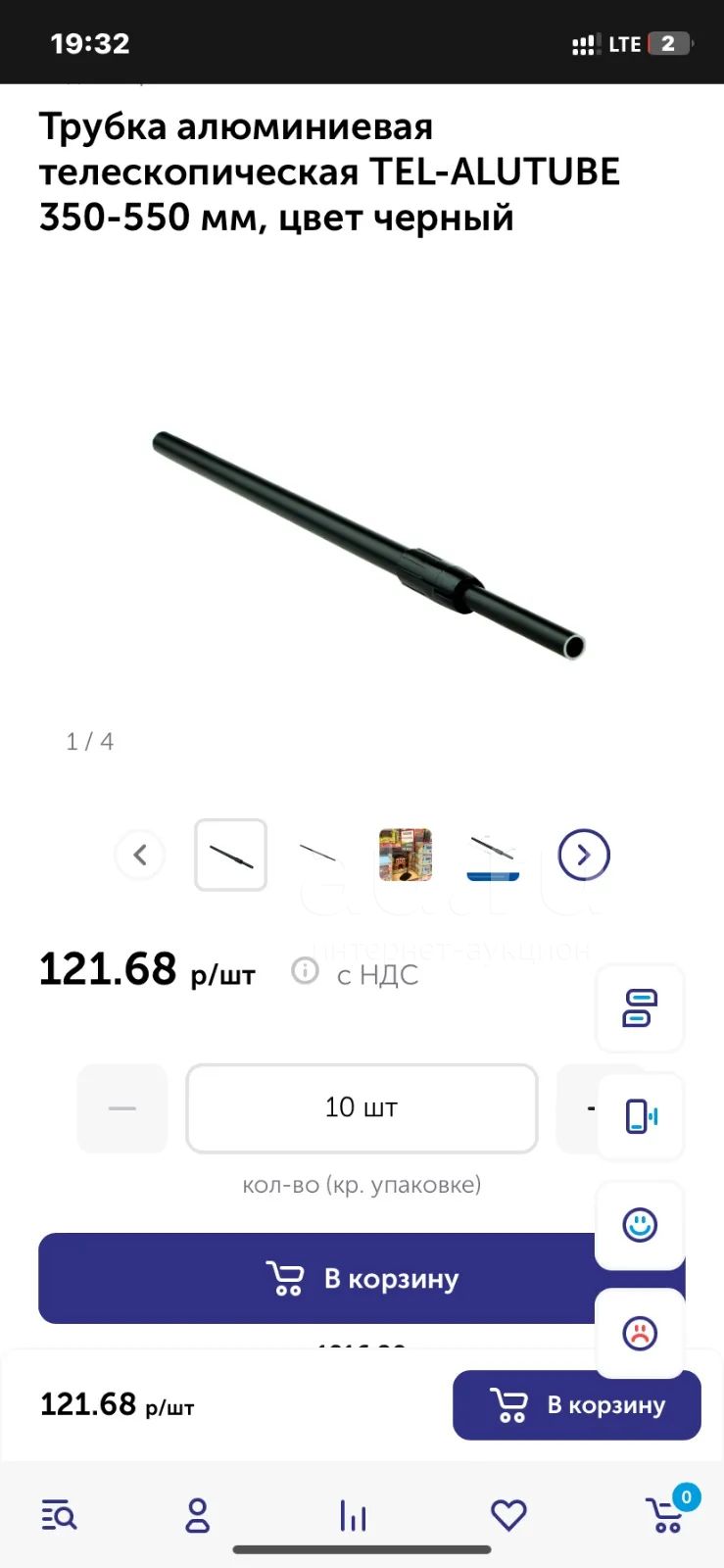
Task: Leave positive feedback with smiley face
Action: point(640,1225)
